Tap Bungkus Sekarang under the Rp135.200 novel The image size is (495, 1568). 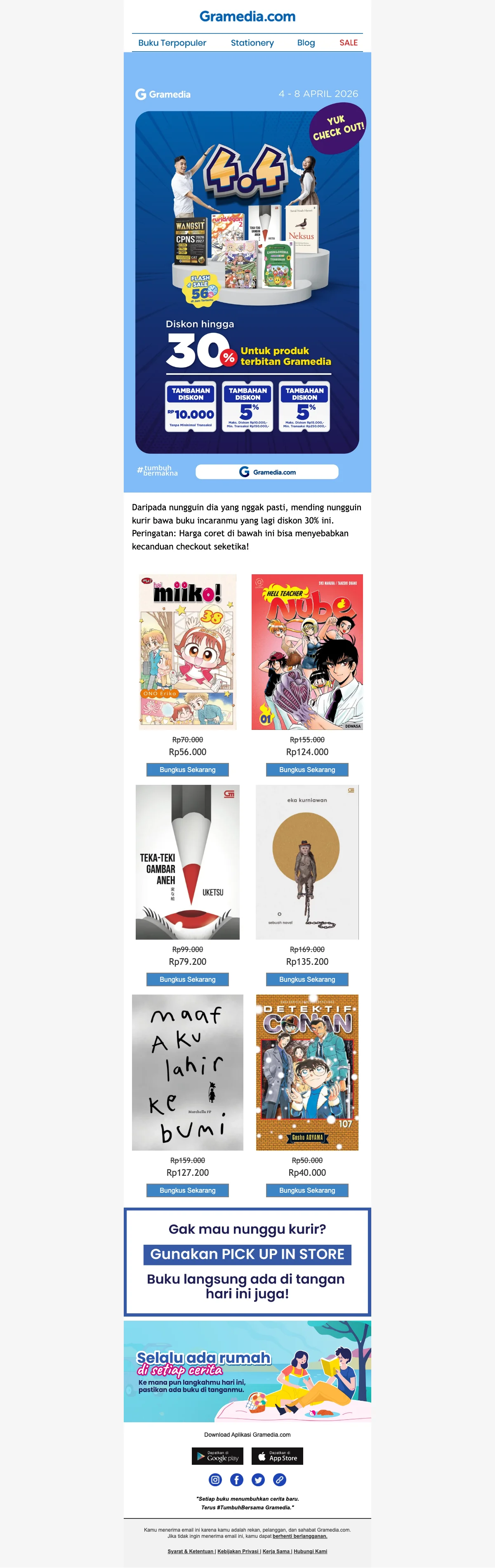point(307,979)
